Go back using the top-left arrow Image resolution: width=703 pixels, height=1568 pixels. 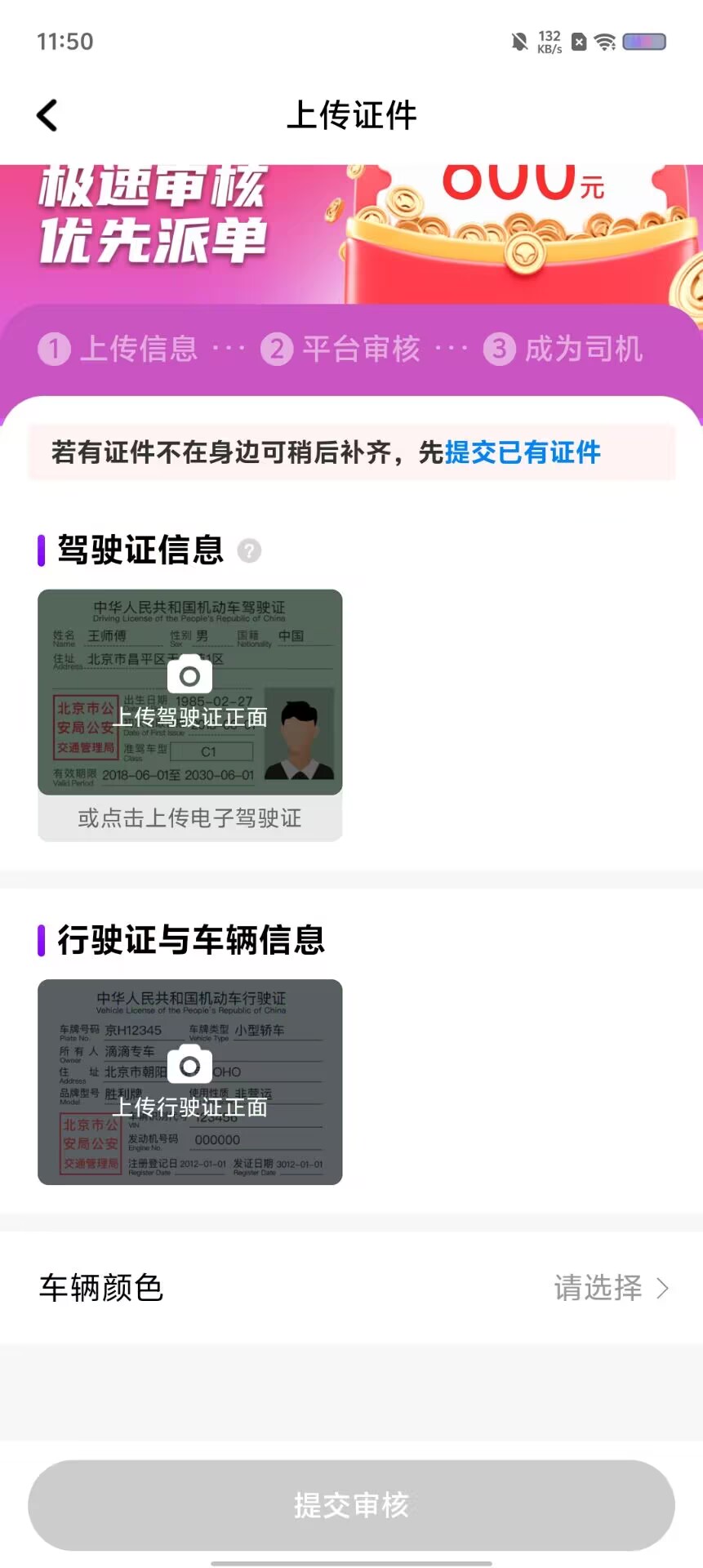(x=48, y=115)
